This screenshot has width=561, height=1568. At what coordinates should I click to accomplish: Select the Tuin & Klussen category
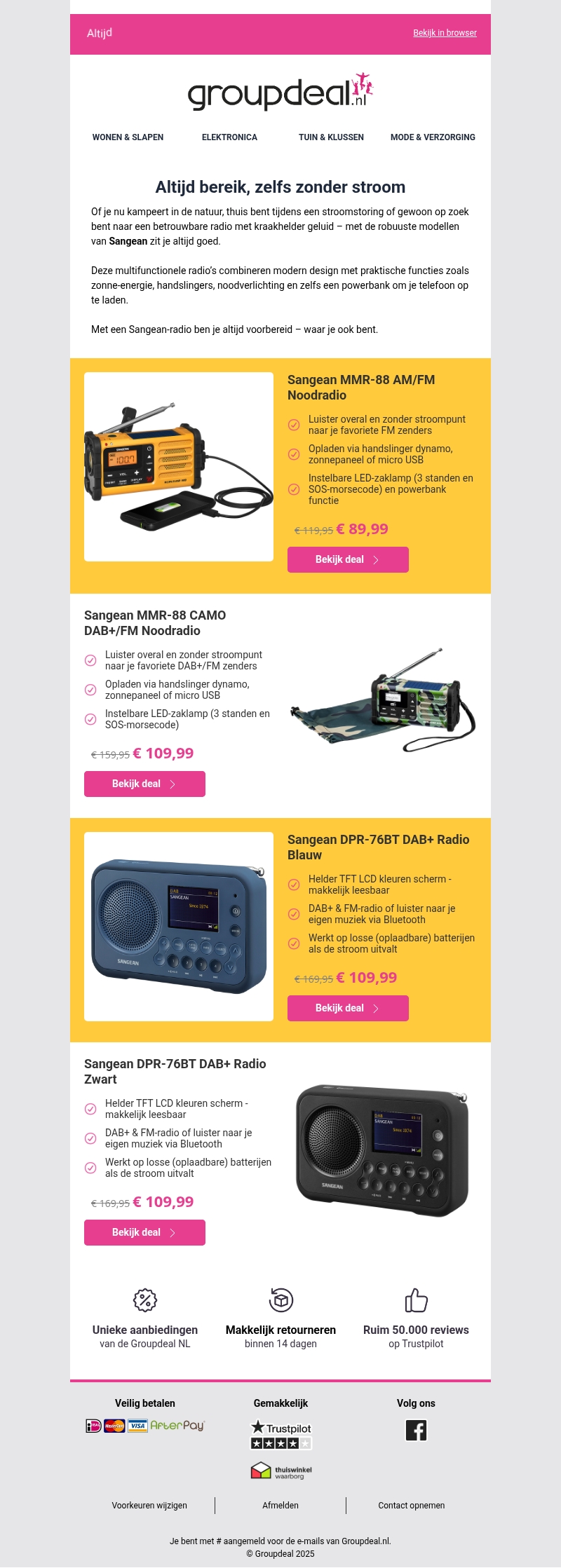point(331,137)
